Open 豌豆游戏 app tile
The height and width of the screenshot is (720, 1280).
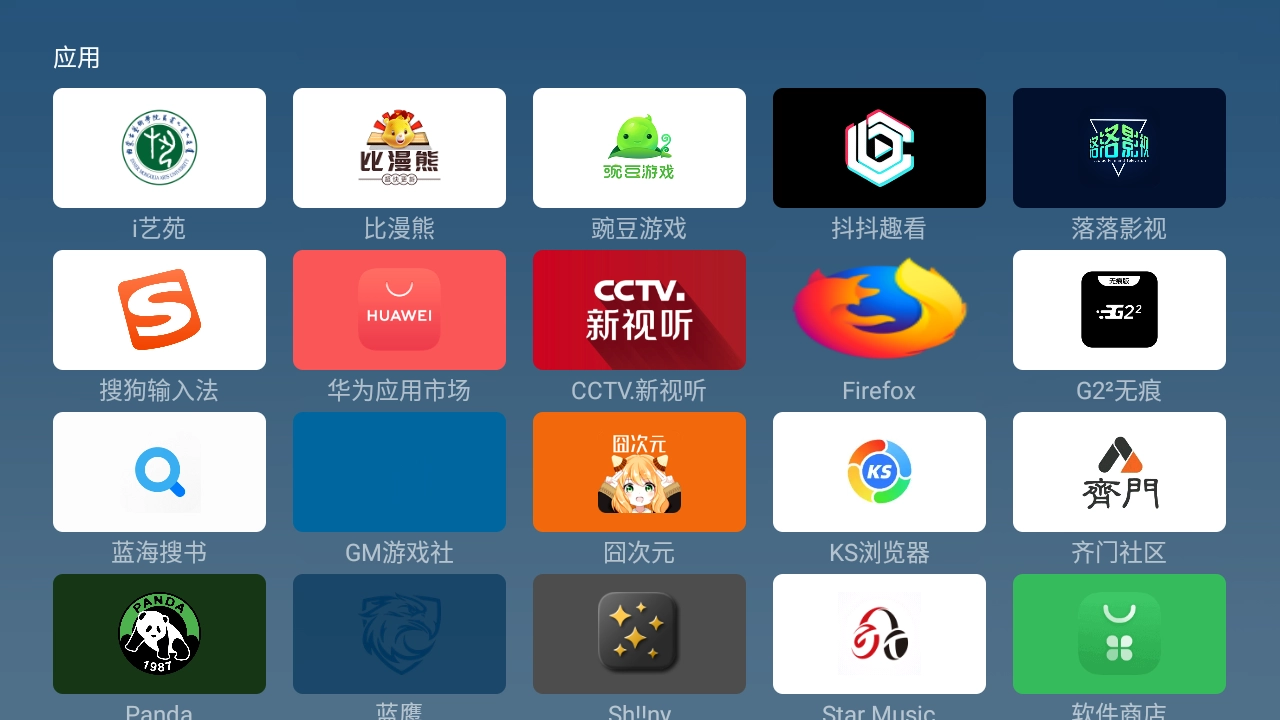639,148
